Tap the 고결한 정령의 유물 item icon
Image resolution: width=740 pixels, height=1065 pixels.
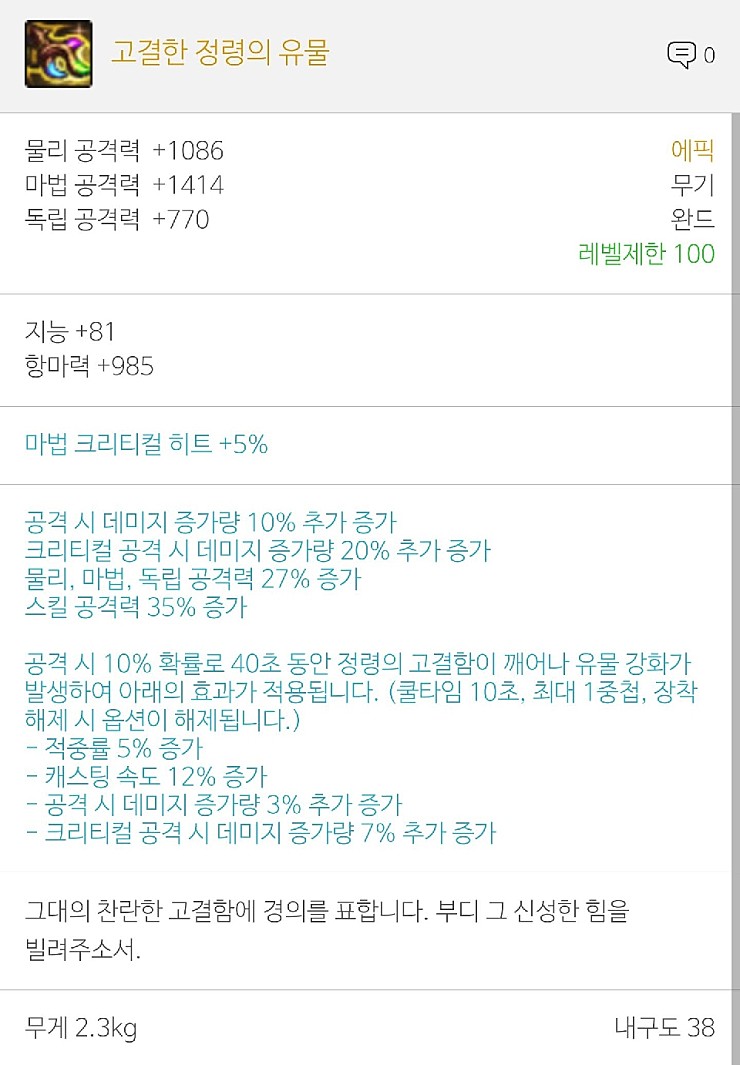tap(58, 54)
